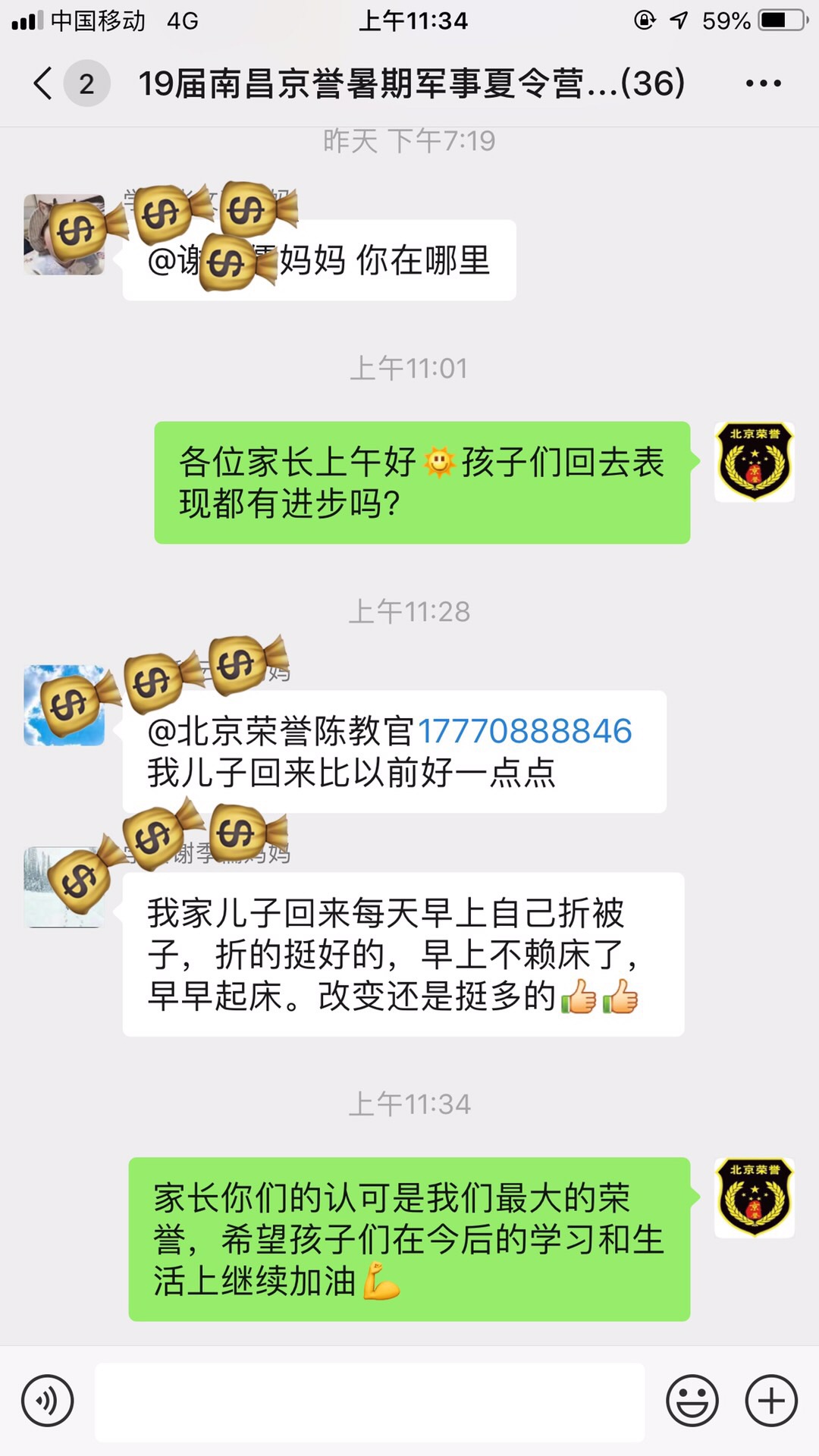Open group chat details overflow menu

click(763, 83)
